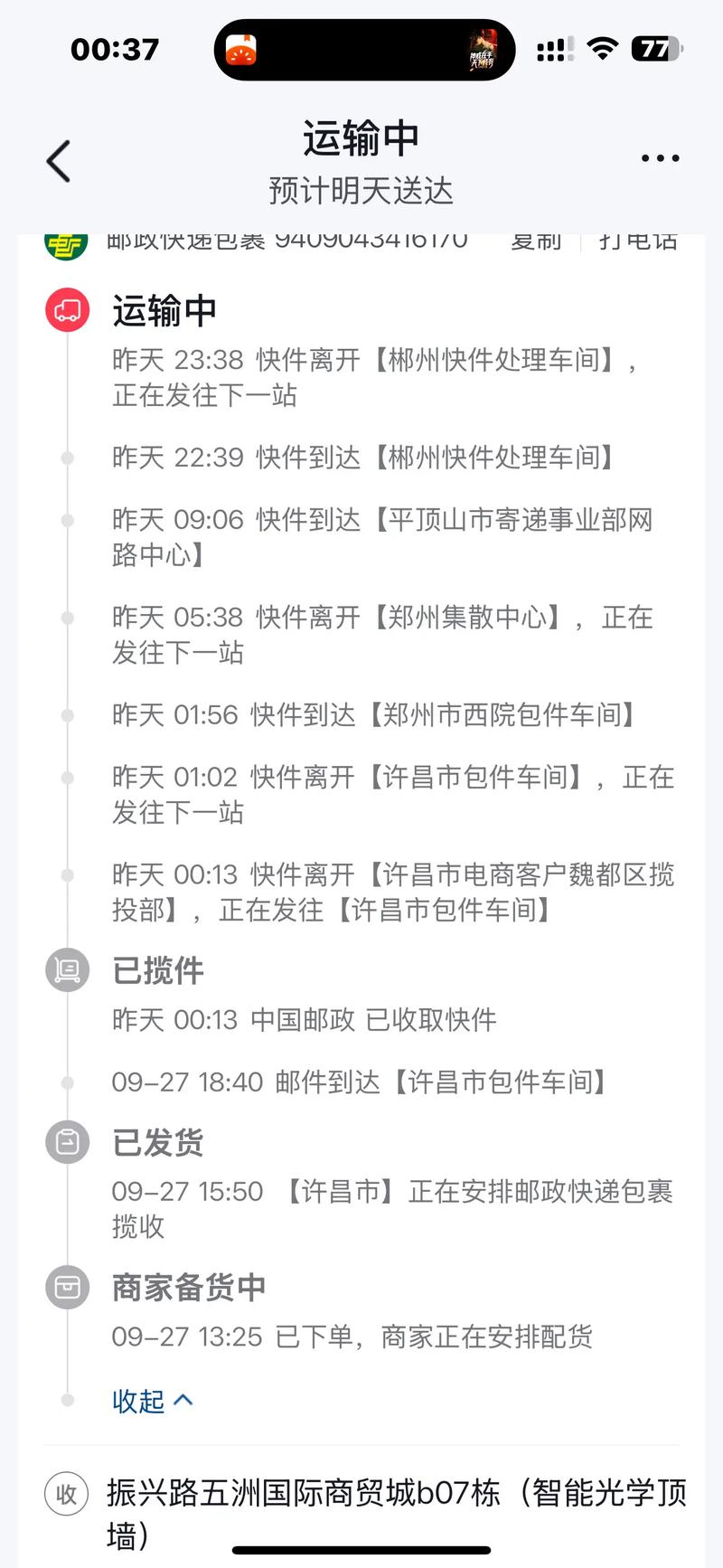Tap the back arrow to return
Screen dimensions: 723x1568
(58, 160)
